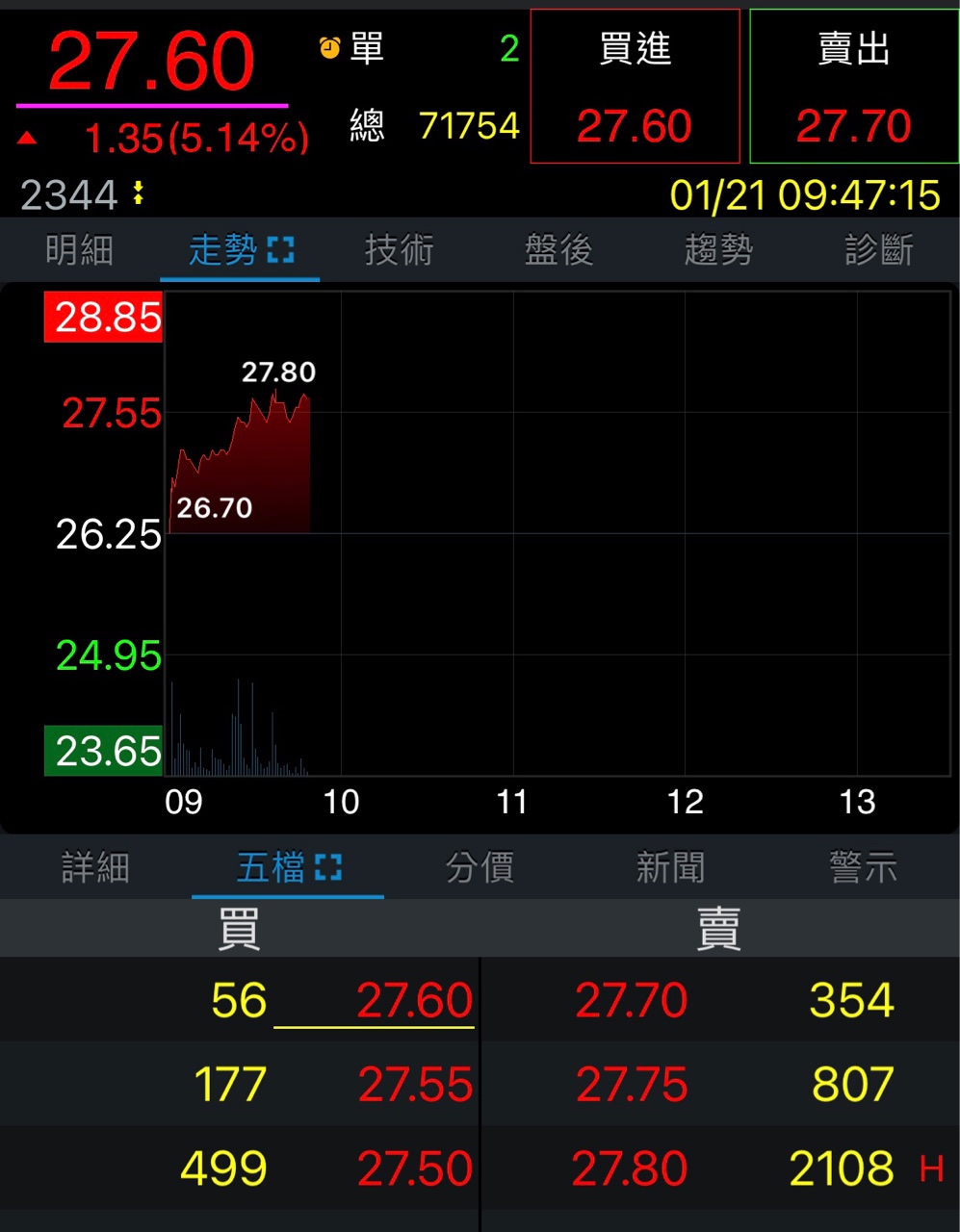
Task: Open the 新聞 news tab
Action: (x=670, y=868)
